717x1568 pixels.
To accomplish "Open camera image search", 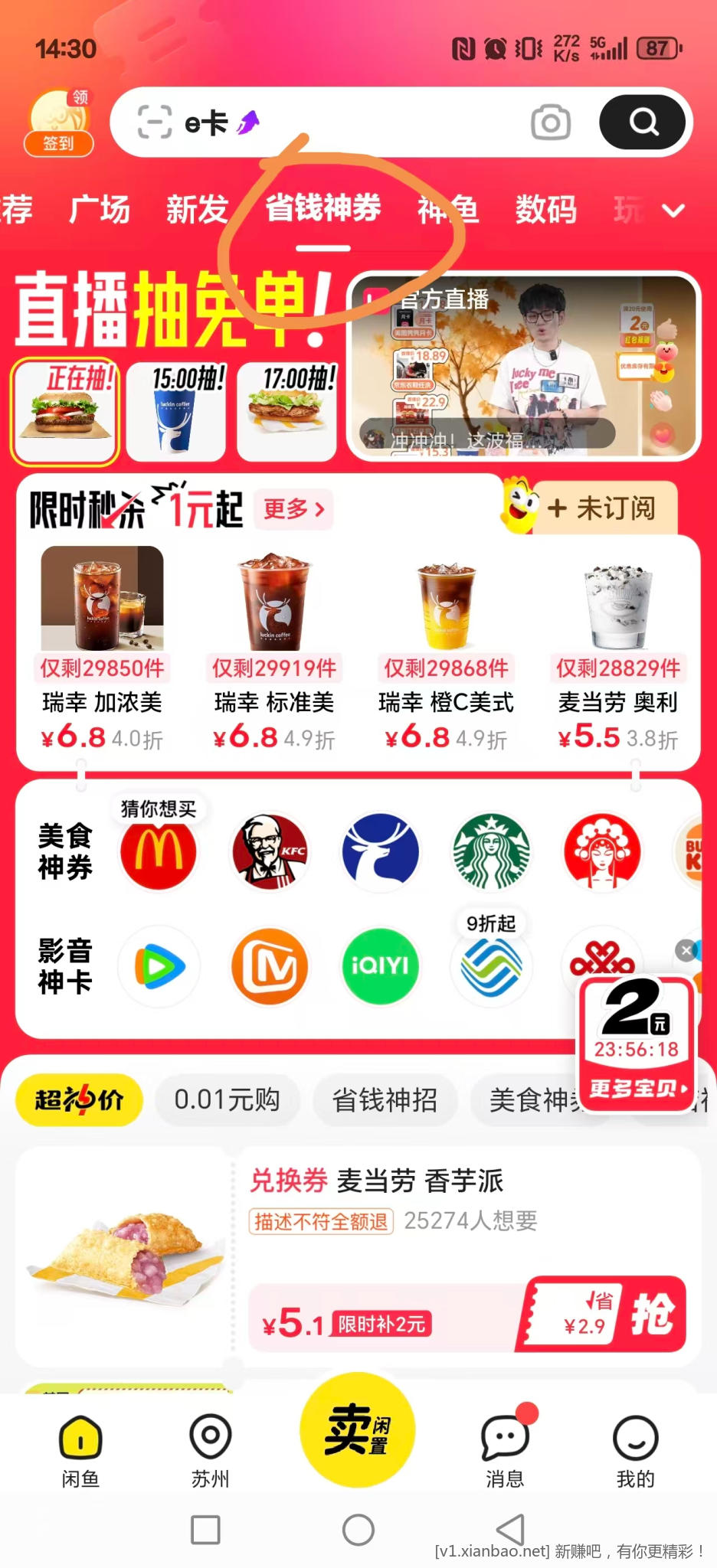I will coord(550,122).
